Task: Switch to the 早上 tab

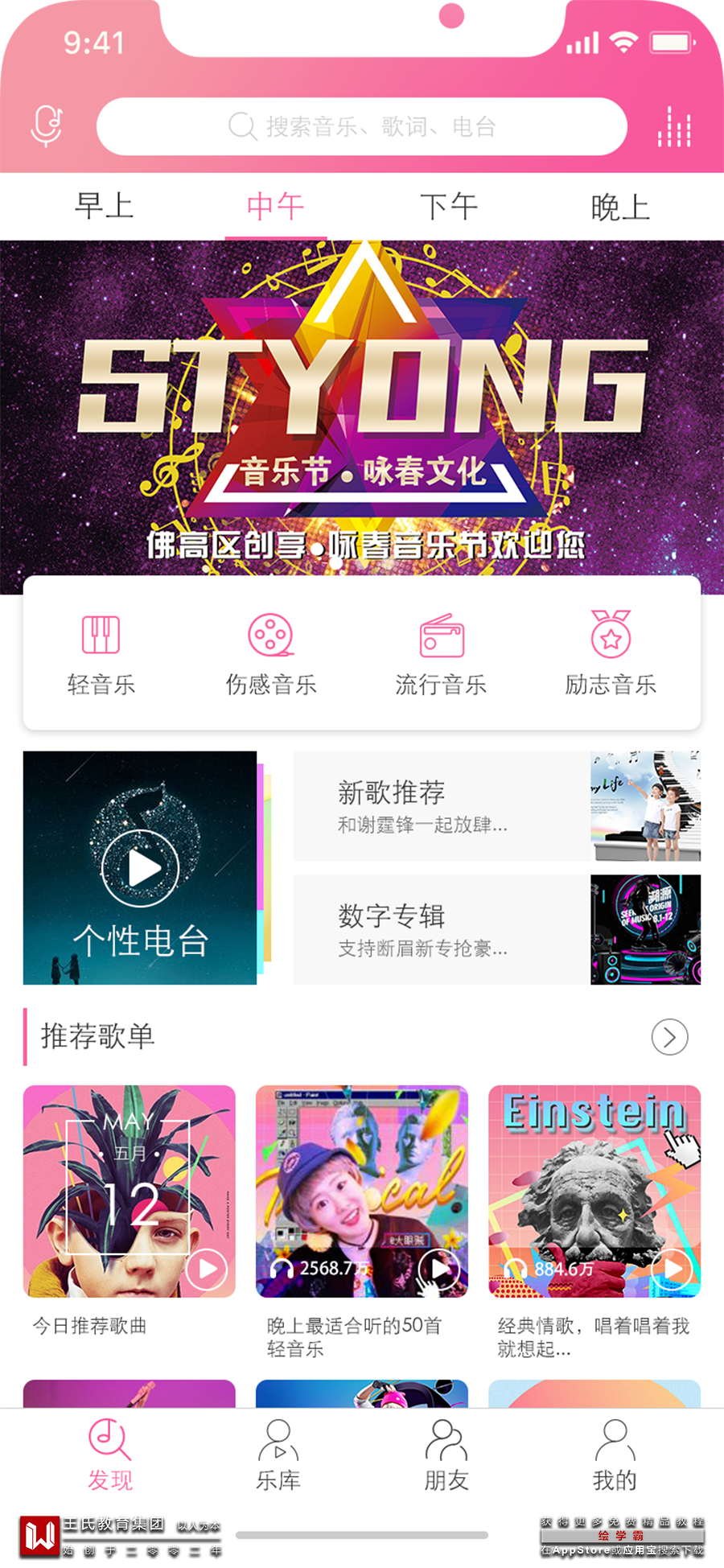Action: 104,207
